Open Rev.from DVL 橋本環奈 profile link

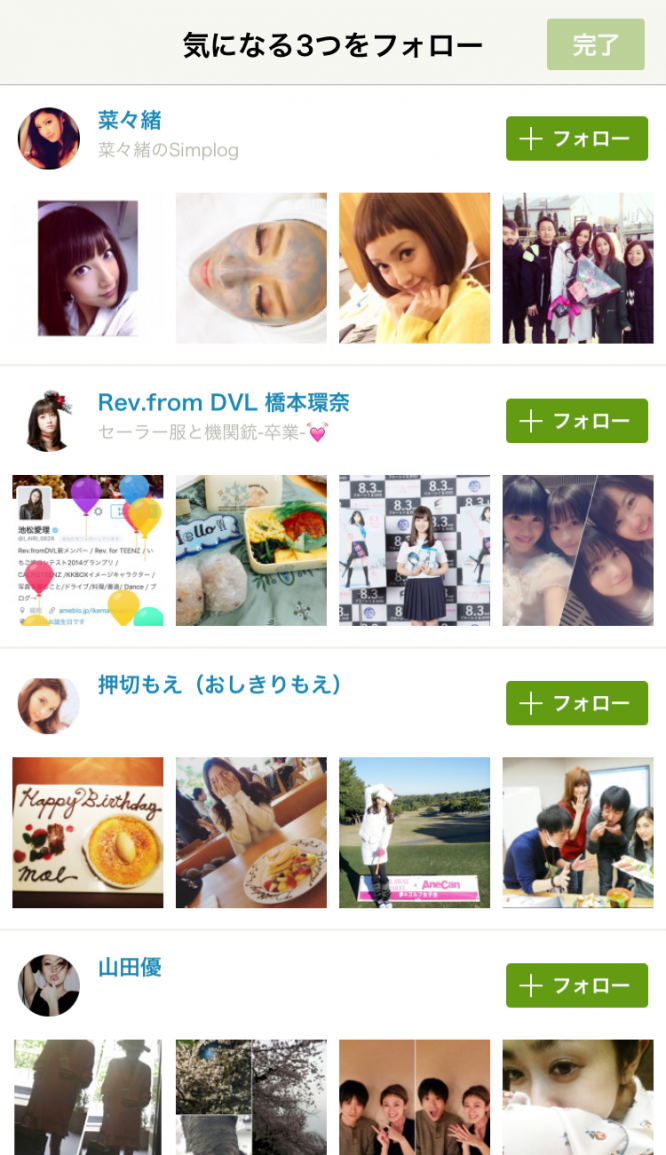point(223,403)
